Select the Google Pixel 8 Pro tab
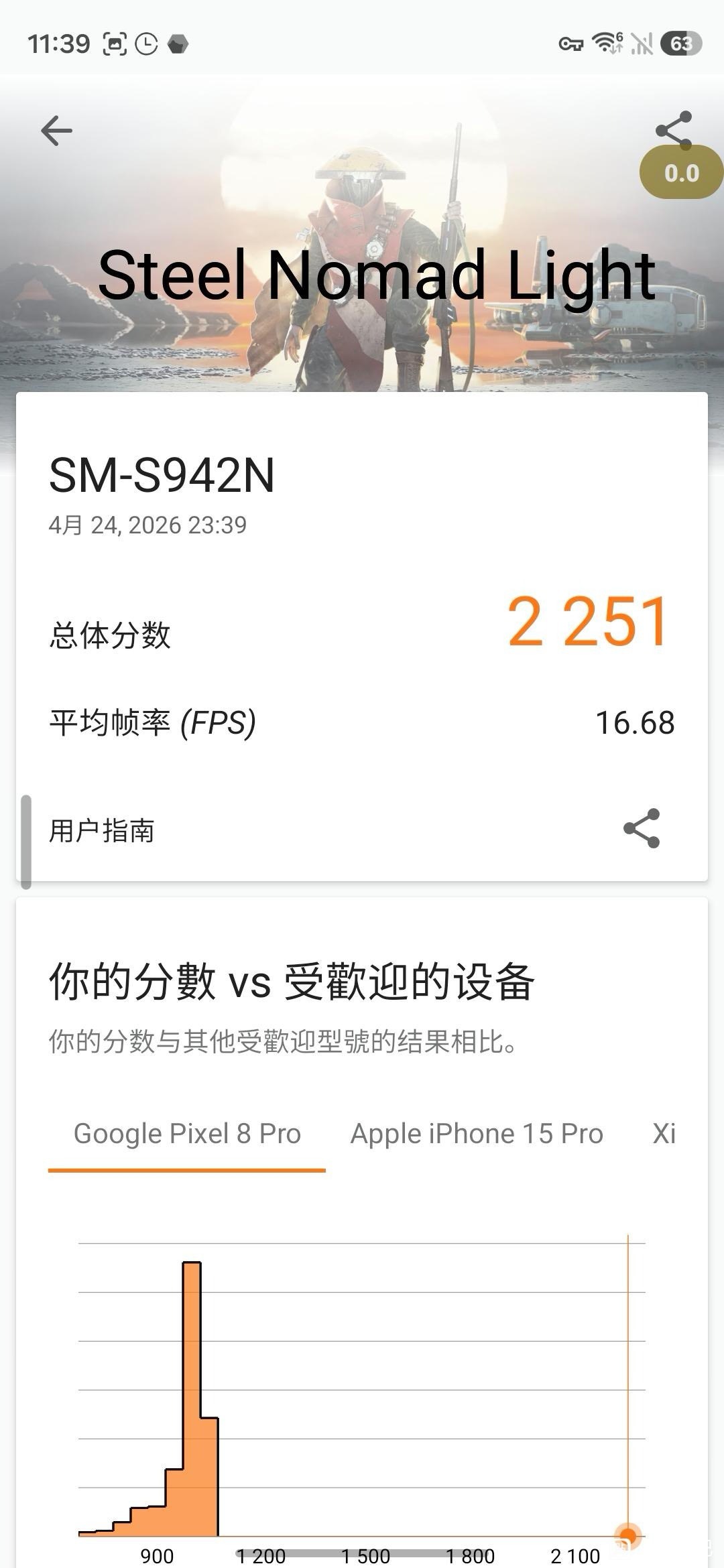 pyautogui.click(x=187, y=1134)
